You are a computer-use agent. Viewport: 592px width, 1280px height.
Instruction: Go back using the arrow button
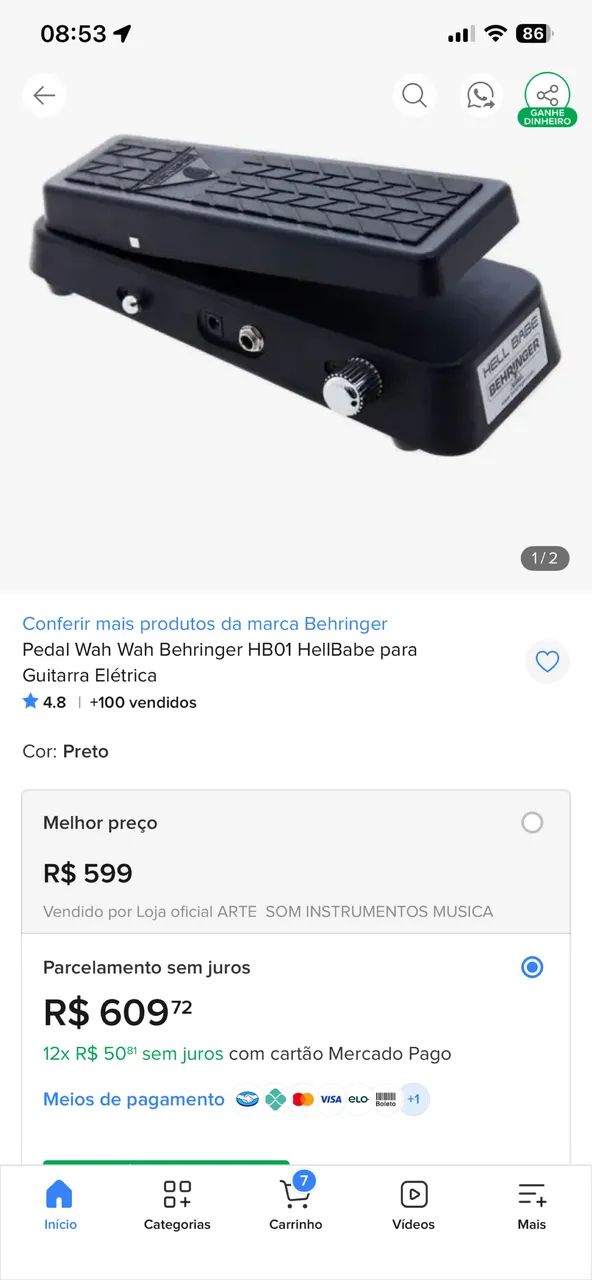[x=44, y=95]
